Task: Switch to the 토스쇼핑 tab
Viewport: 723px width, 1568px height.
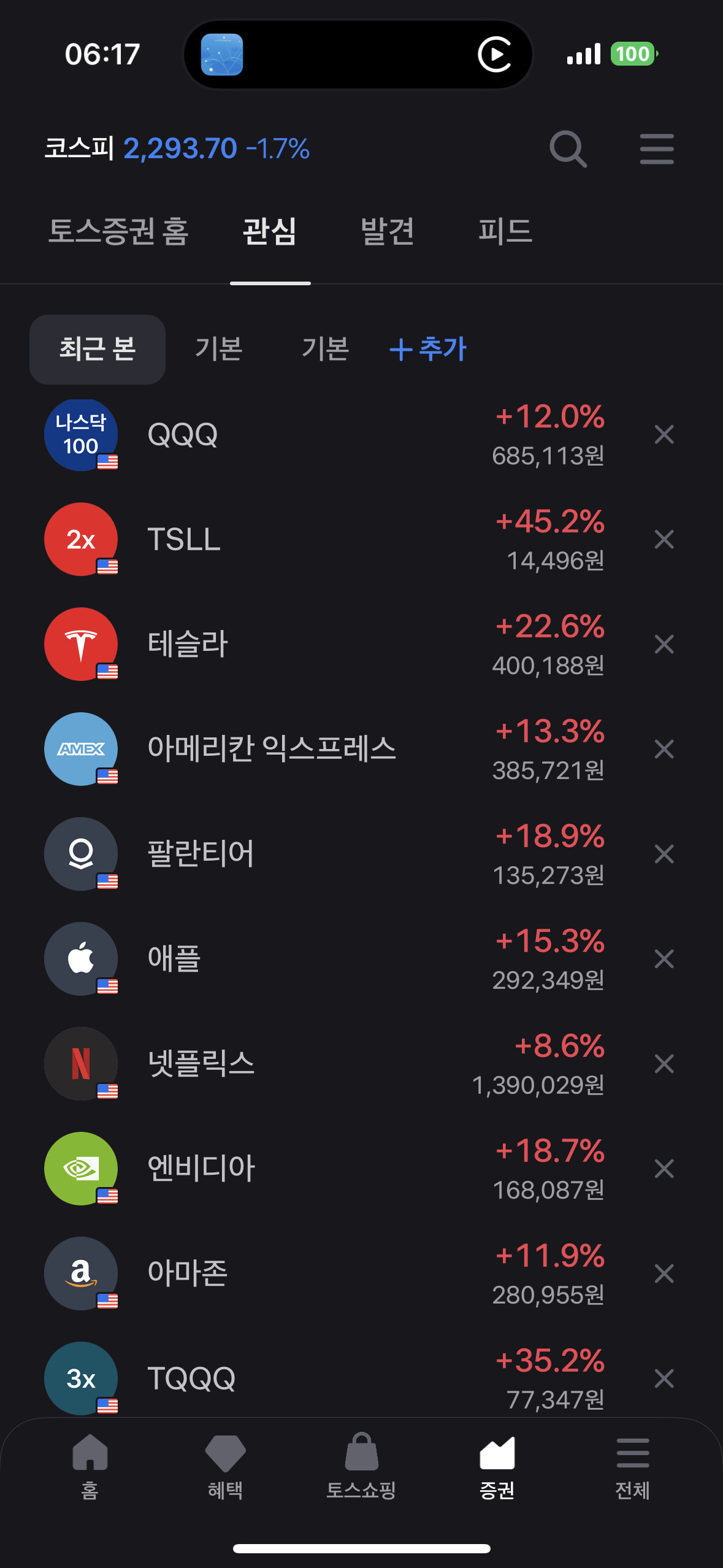Action: [361, 1465]
